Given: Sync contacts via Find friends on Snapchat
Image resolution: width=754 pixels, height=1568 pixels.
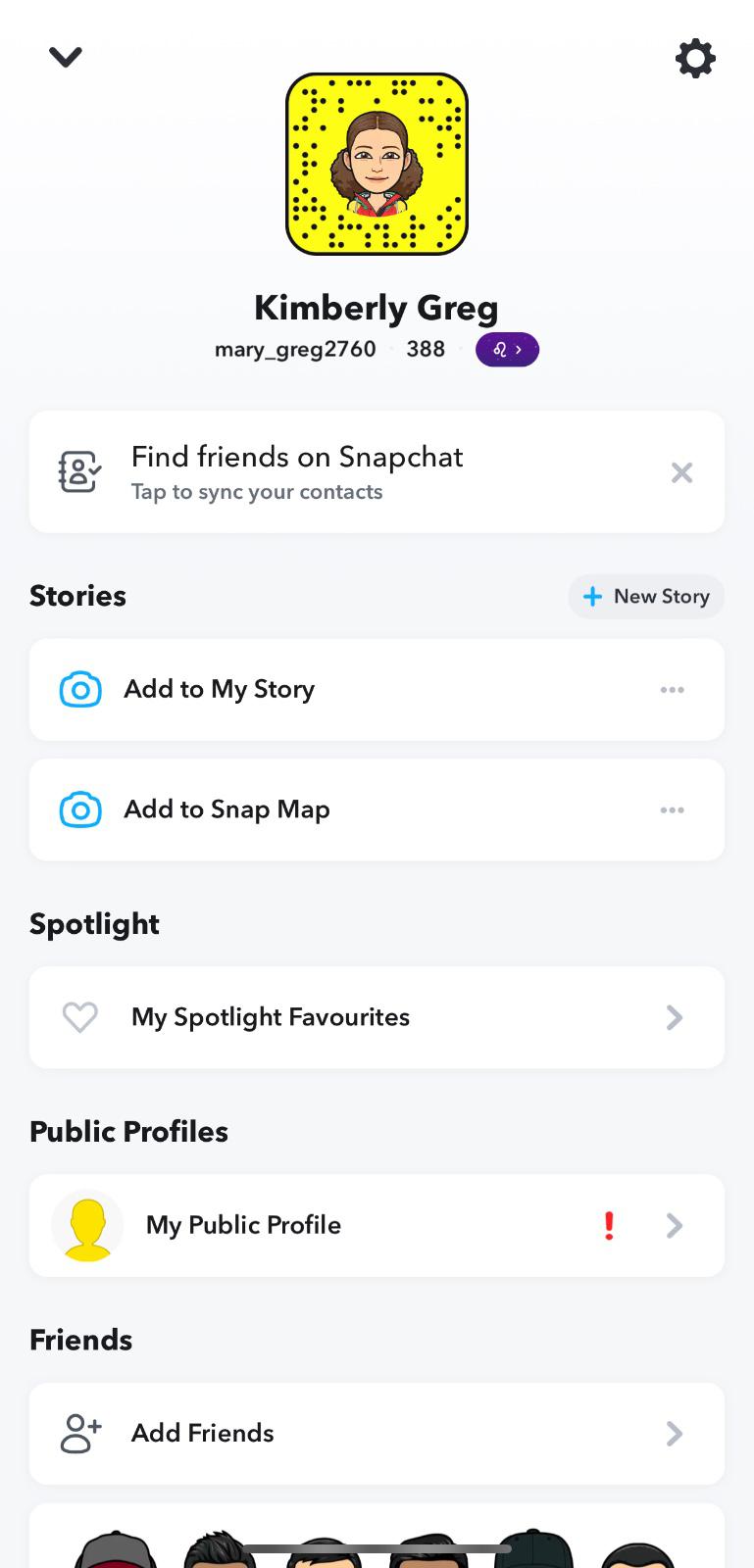Looking at the screenshot, I should [x=296, y=472].
